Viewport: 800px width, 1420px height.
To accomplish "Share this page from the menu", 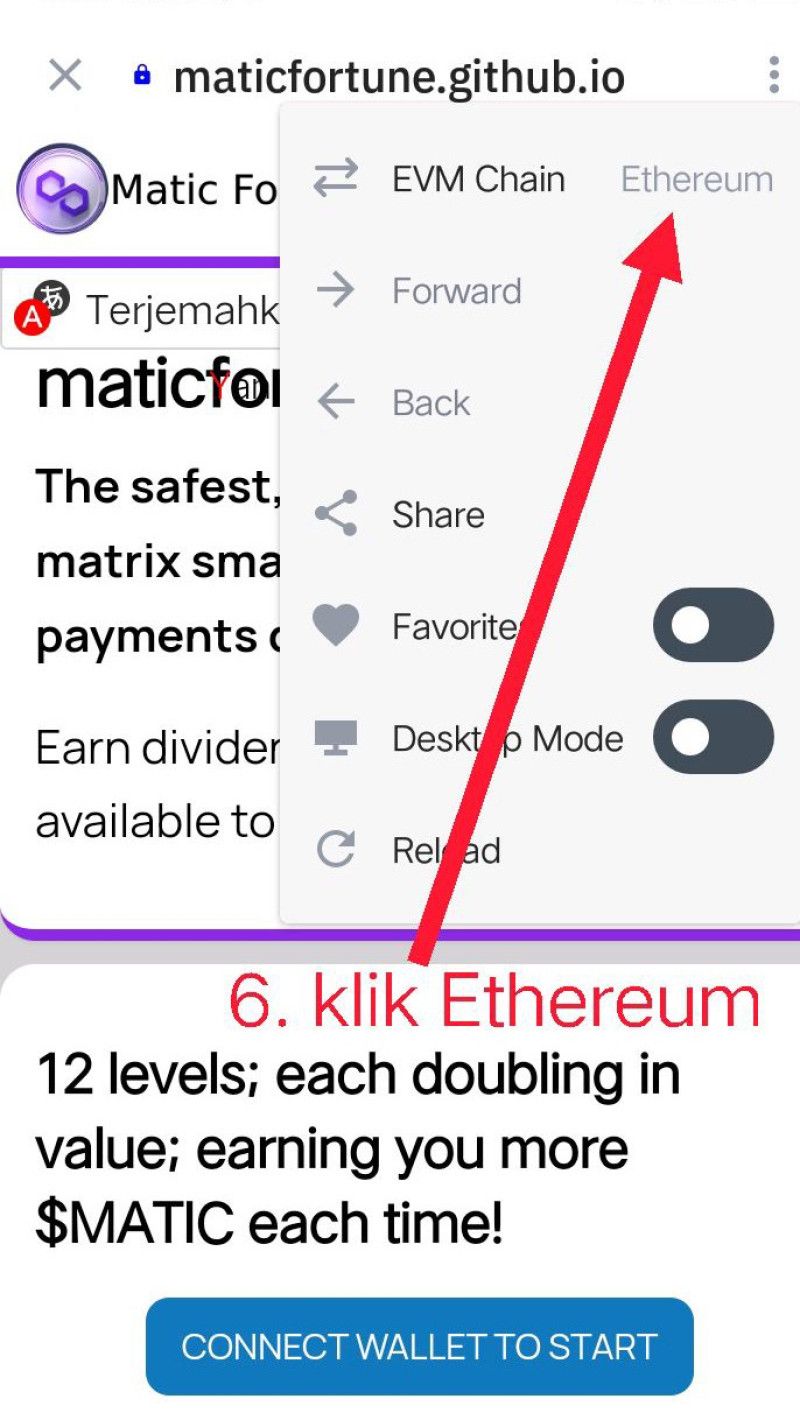I will [x=541, y=515].
